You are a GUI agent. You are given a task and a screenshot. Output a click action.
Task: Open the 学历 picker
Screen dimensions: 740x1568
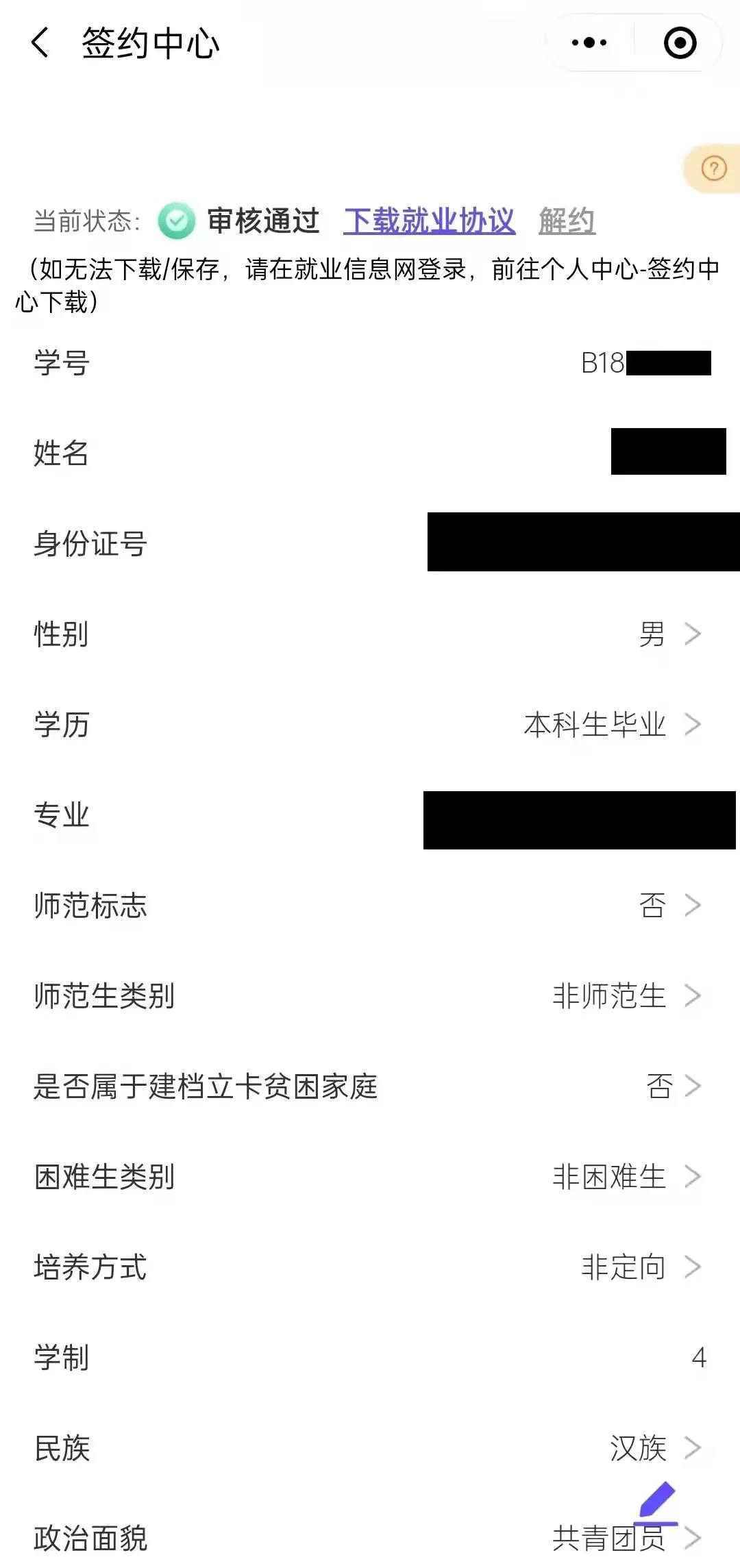[x=370, y=724]
